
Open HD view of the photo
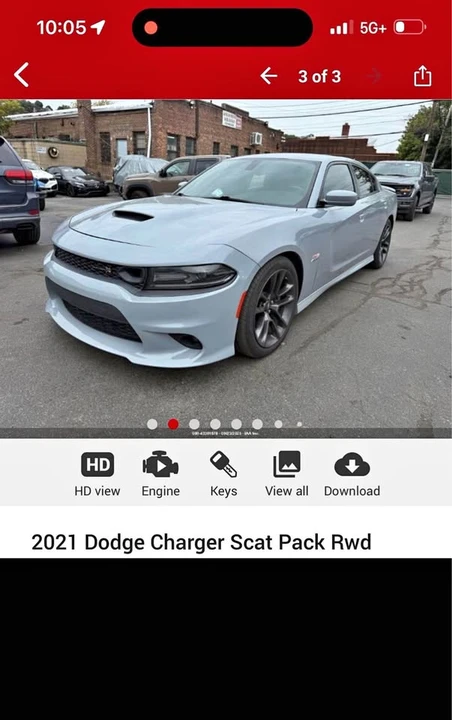(97, 474)
